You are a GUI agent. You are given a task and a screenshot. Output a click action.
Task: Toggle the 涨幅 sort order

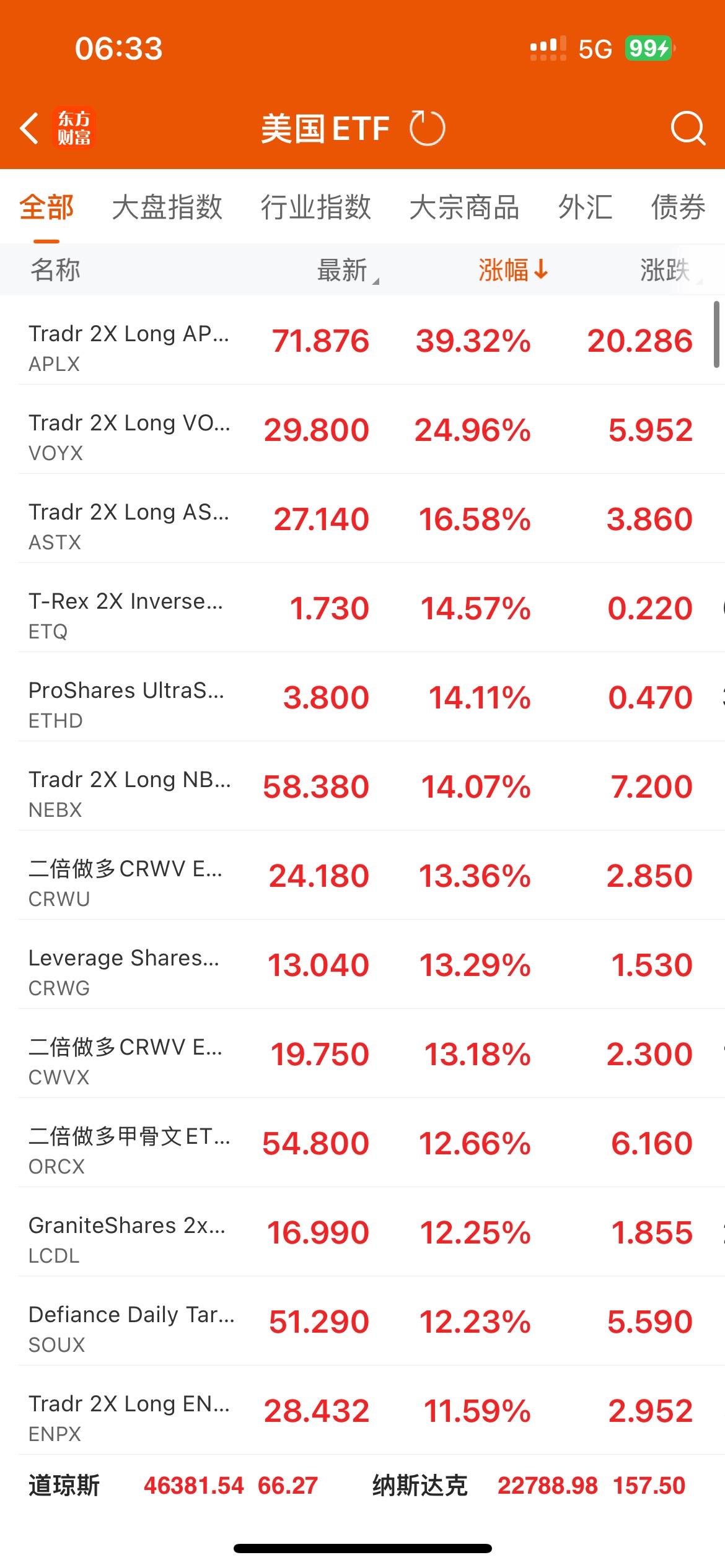pos(513,270)
